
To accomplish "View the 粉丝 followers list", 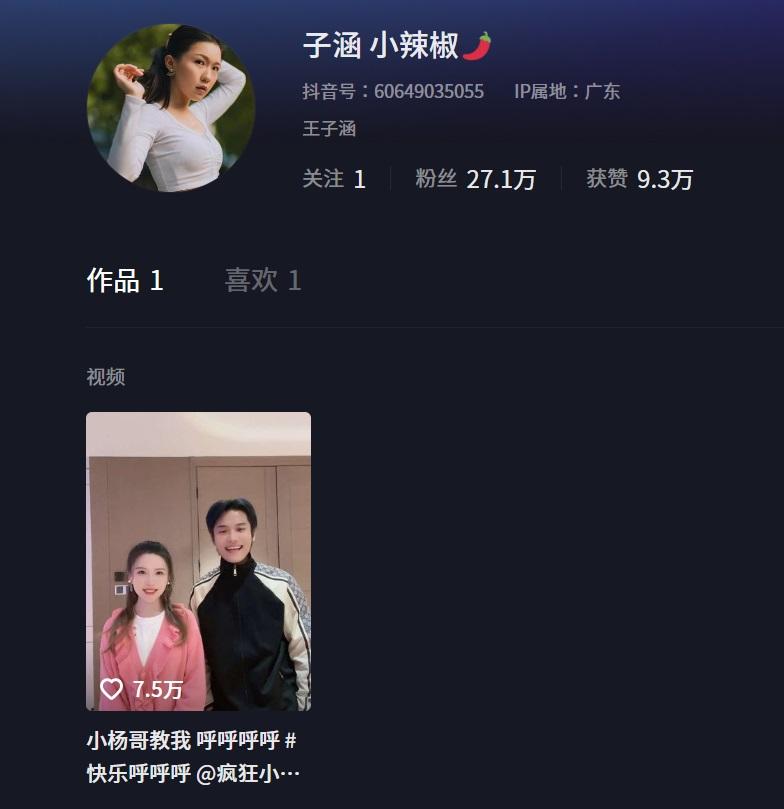I will pos(475,179).
